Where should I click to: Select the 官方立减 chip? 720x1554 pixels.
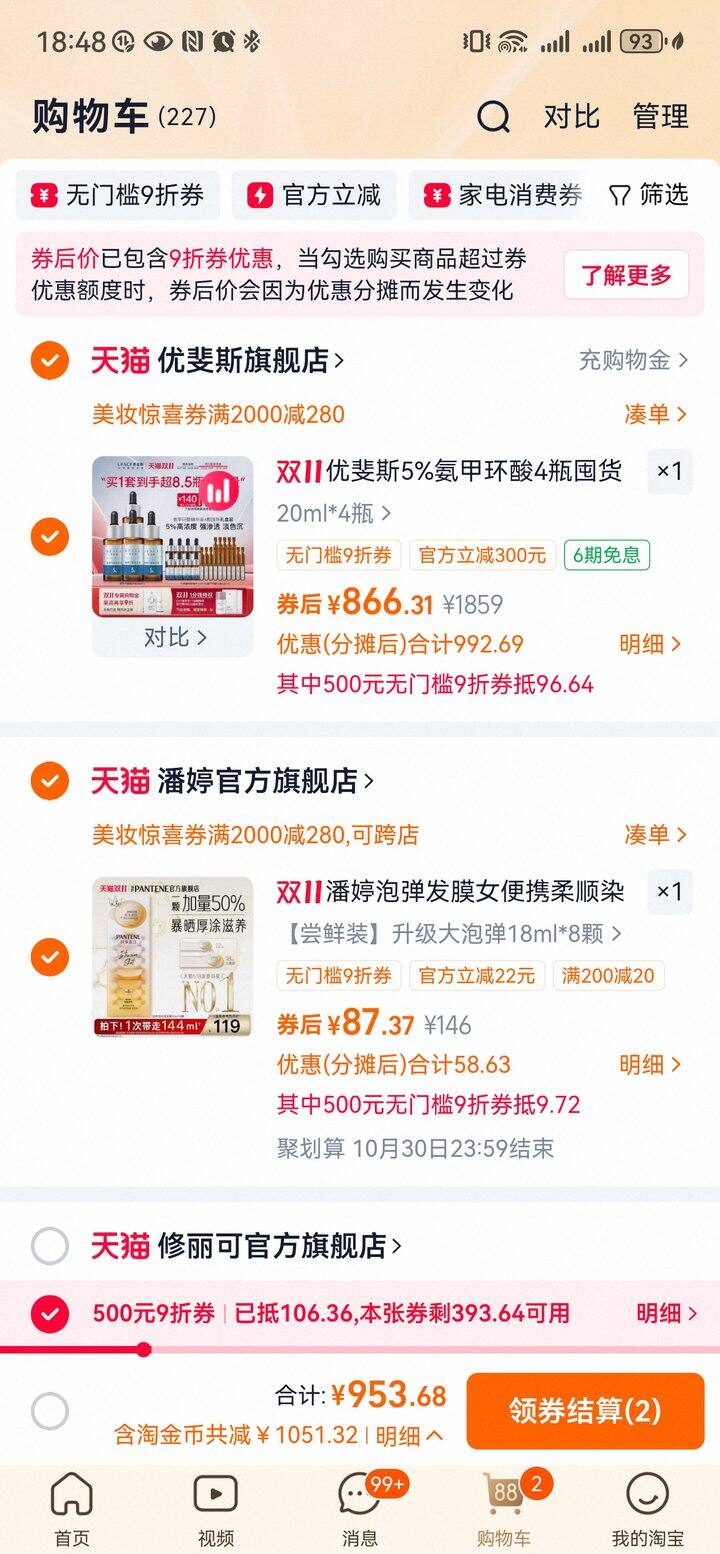tap(315, 195)
